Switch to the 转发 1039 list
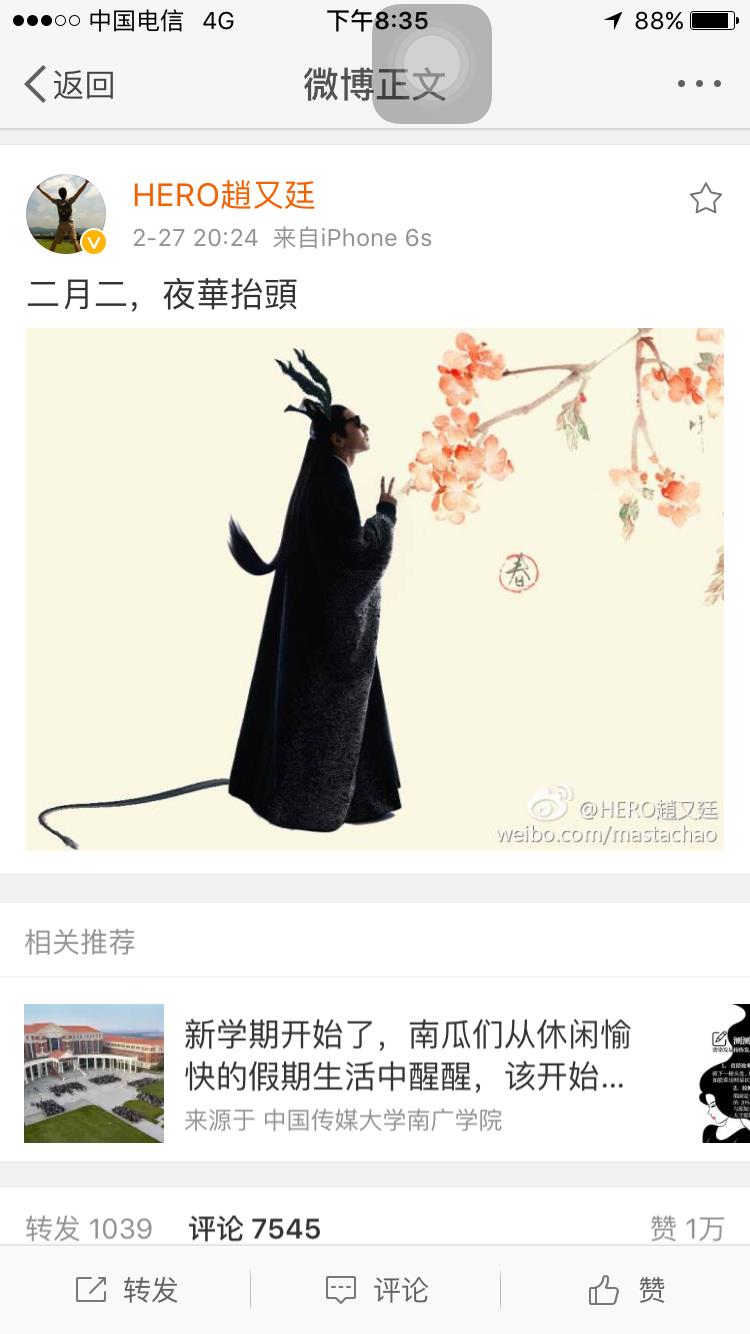The height and width of the screenshot is (1334, 750). [89, 1228]
